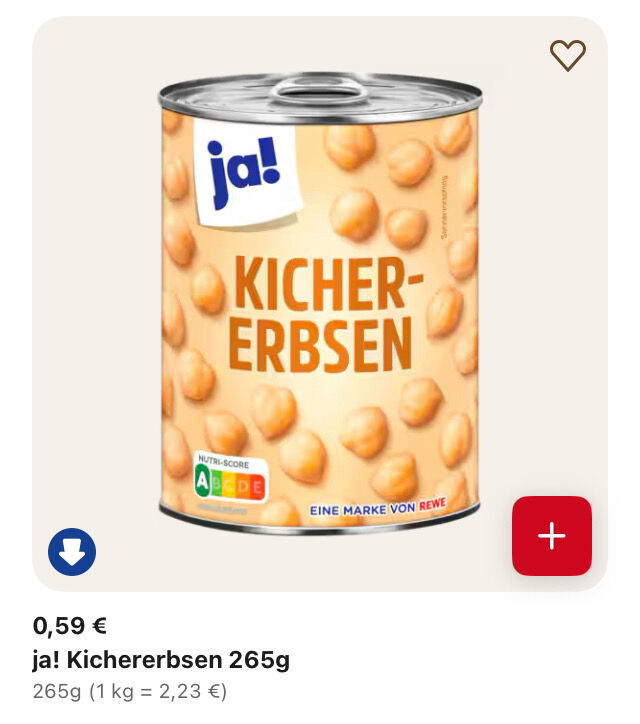
Task: Add ja! Kichererbsen to the favorites list
Action: tap(567, 55)
